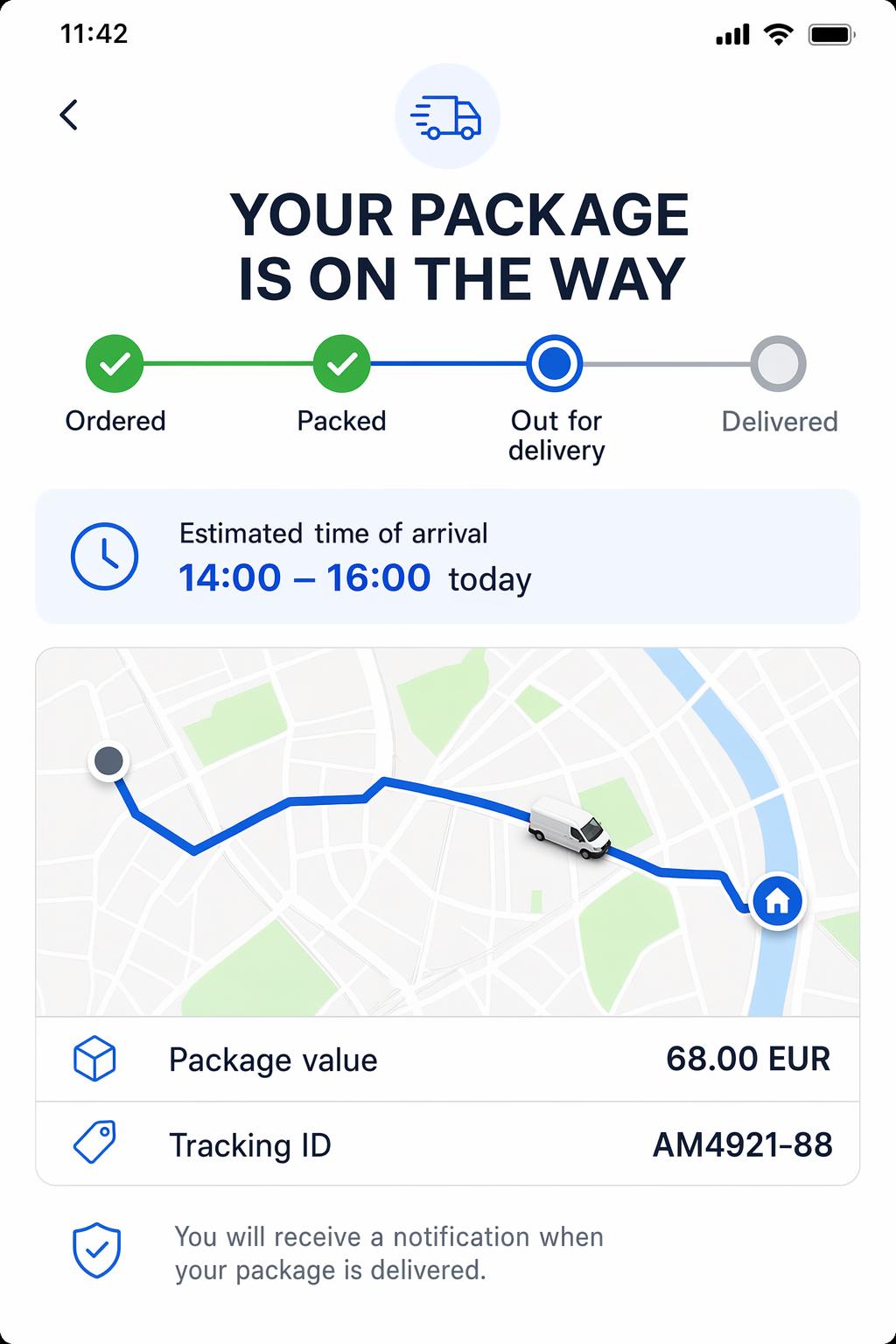Go back using the top-left arrow

pos(69,115)
